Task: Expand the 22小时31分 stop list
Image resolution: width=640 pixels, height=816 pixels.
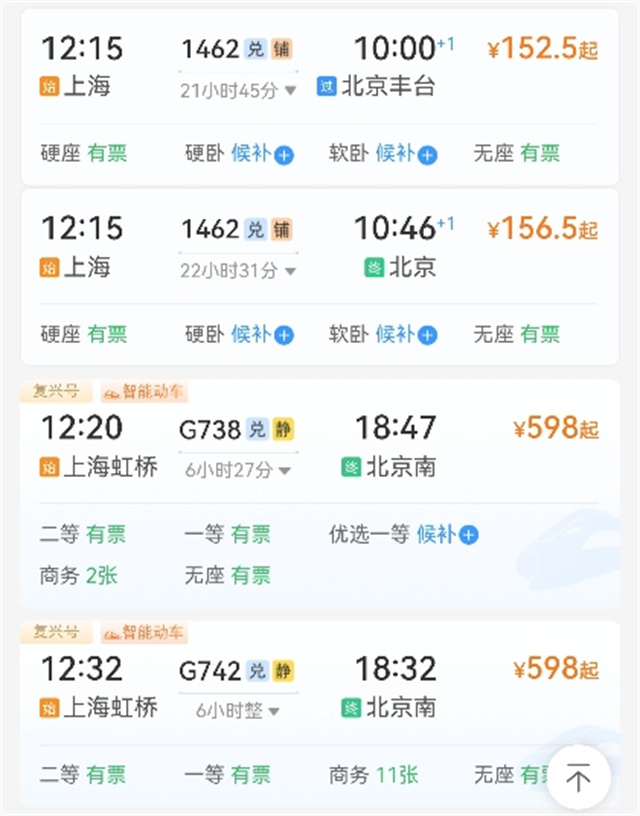Action: (238, 270)
